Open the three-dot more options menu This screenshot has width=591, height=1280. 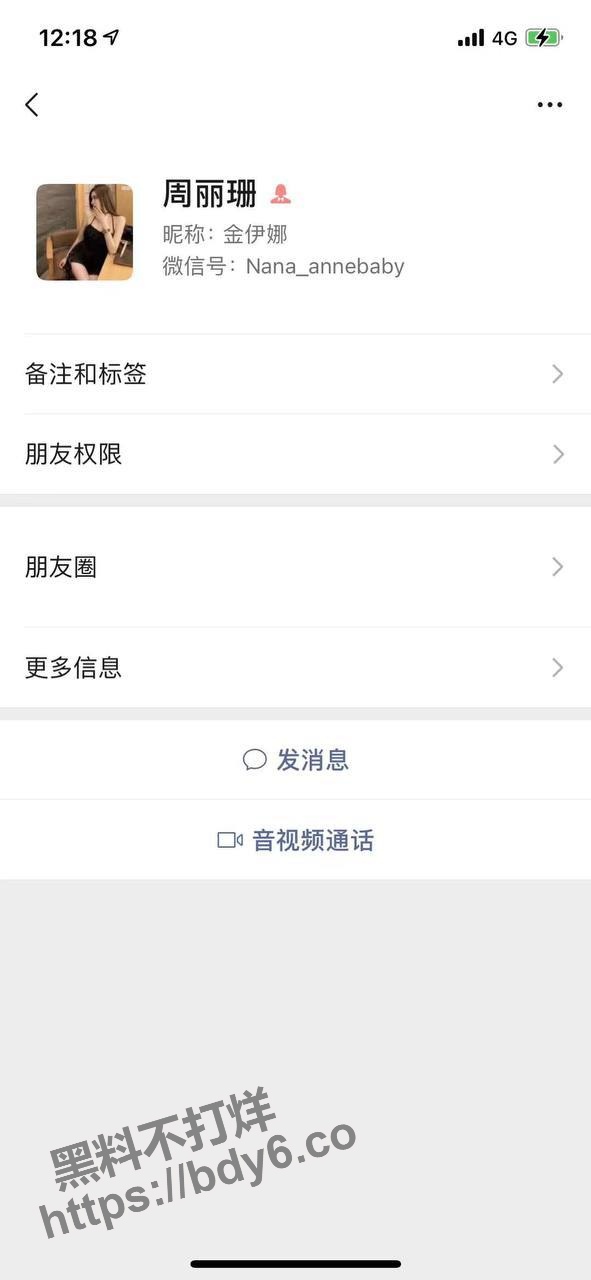(x=550, y=104)
